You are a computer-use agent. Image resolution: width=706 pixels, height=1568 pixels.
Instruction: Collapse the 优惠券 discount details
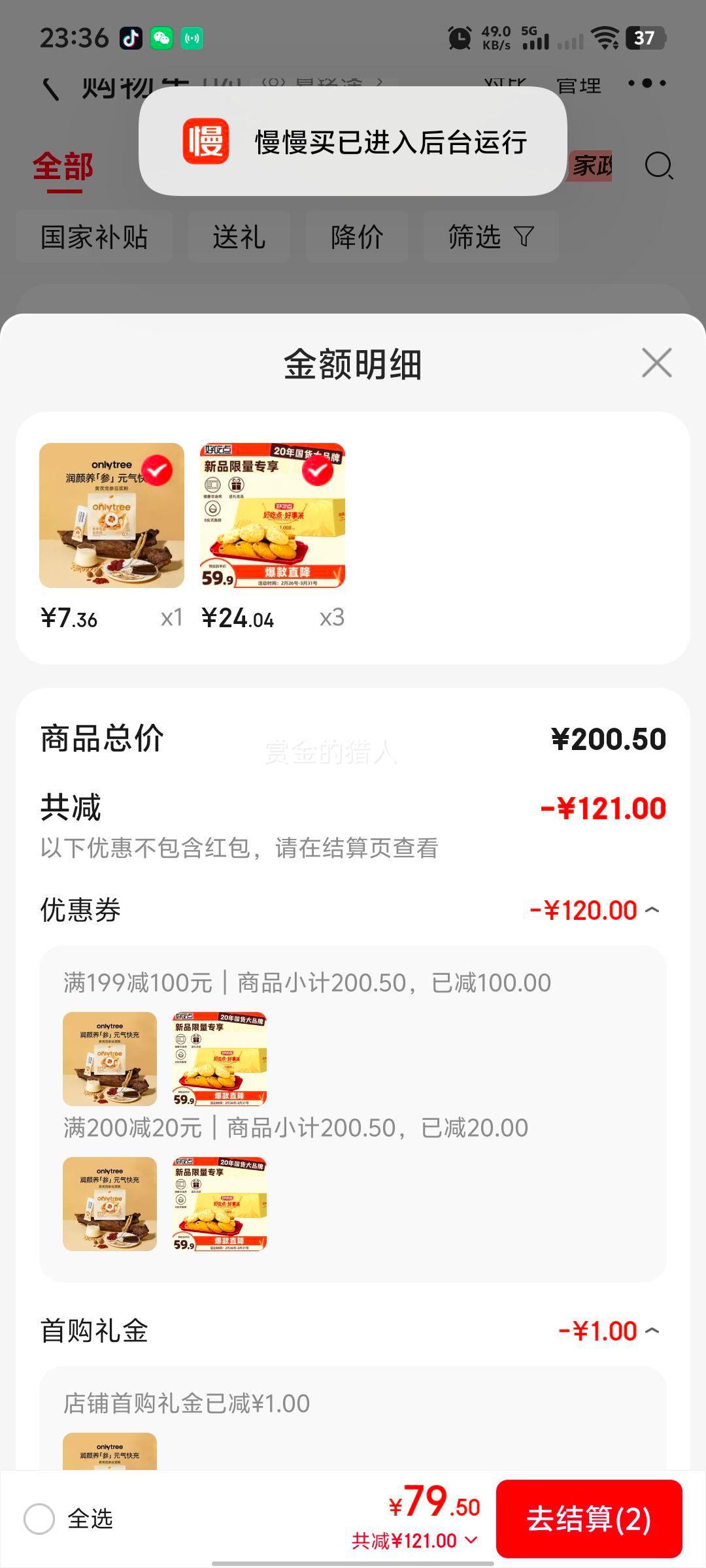point(652,910)
